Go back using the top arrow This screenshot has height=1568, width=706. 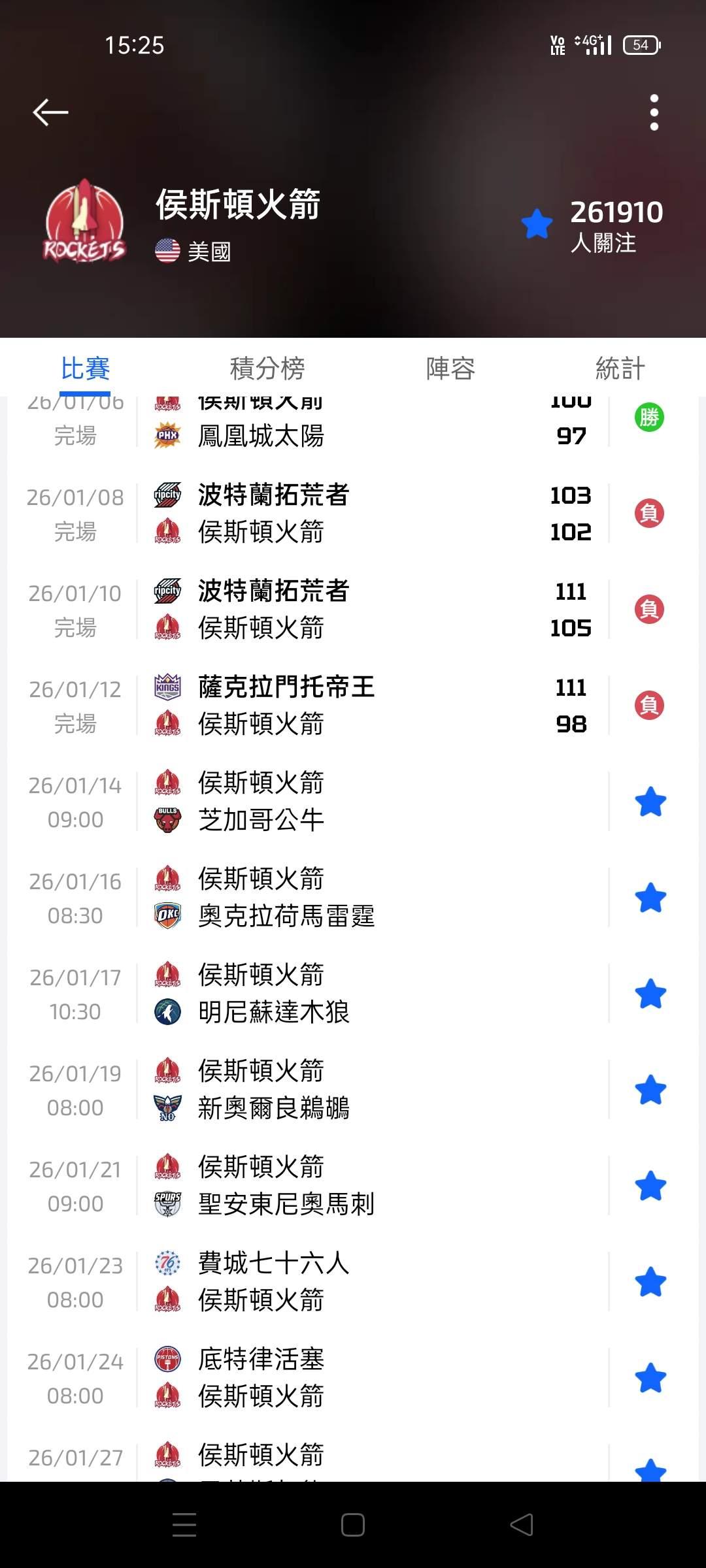pyautogui.click(x=51, y=112)
